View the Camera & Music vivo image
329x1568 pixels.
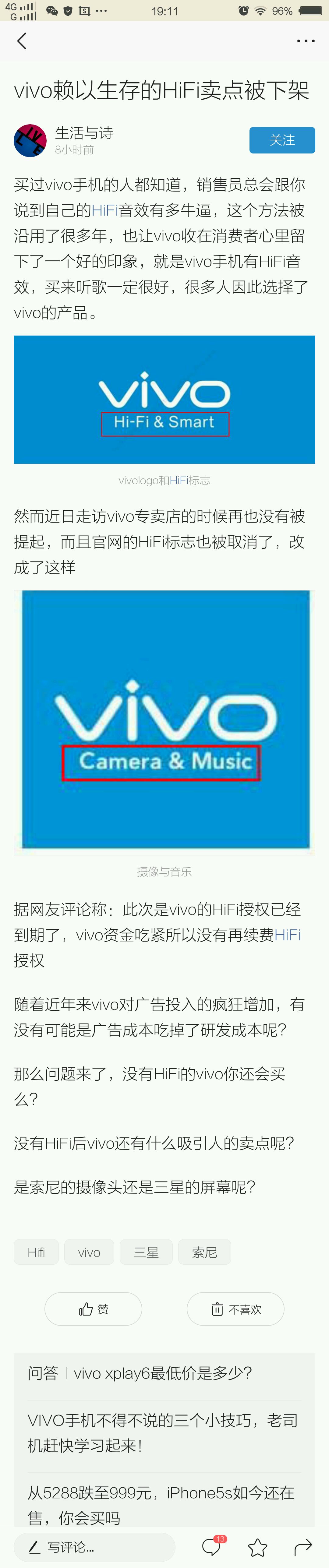coord(164,721)
